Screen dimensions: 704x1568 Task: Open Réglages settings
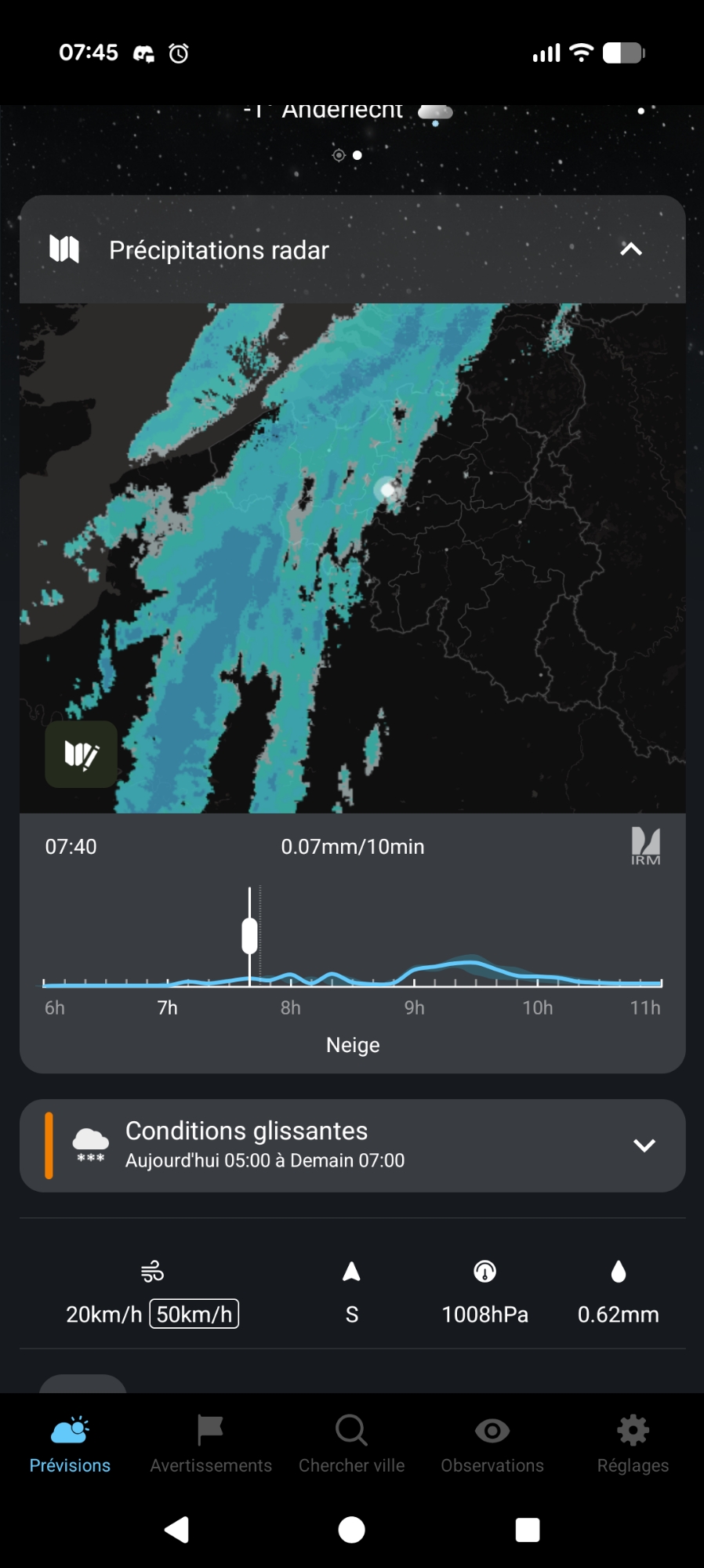coord(633,1445)
